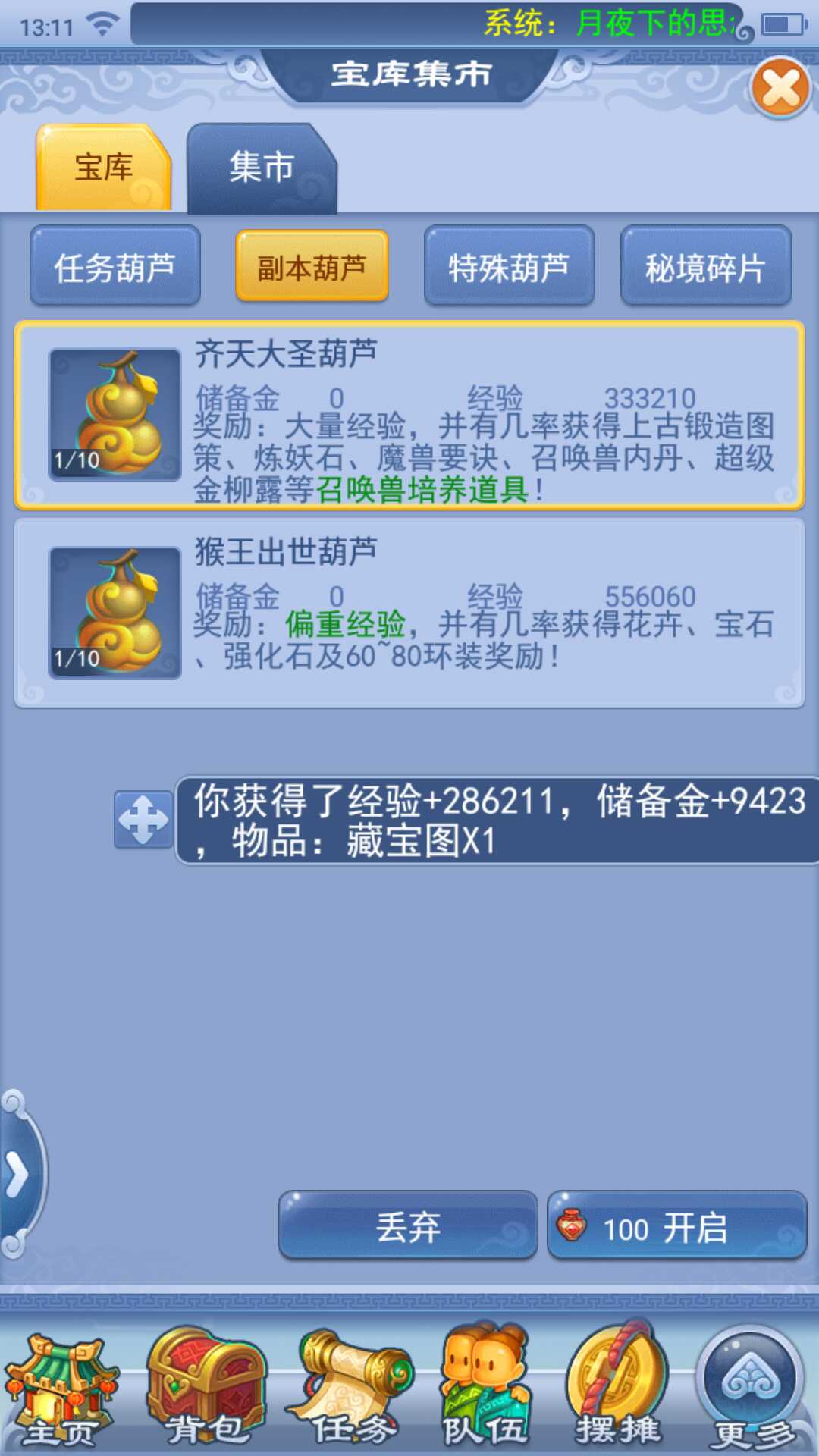Open the 任务 quest scroll

[353, 1392]
